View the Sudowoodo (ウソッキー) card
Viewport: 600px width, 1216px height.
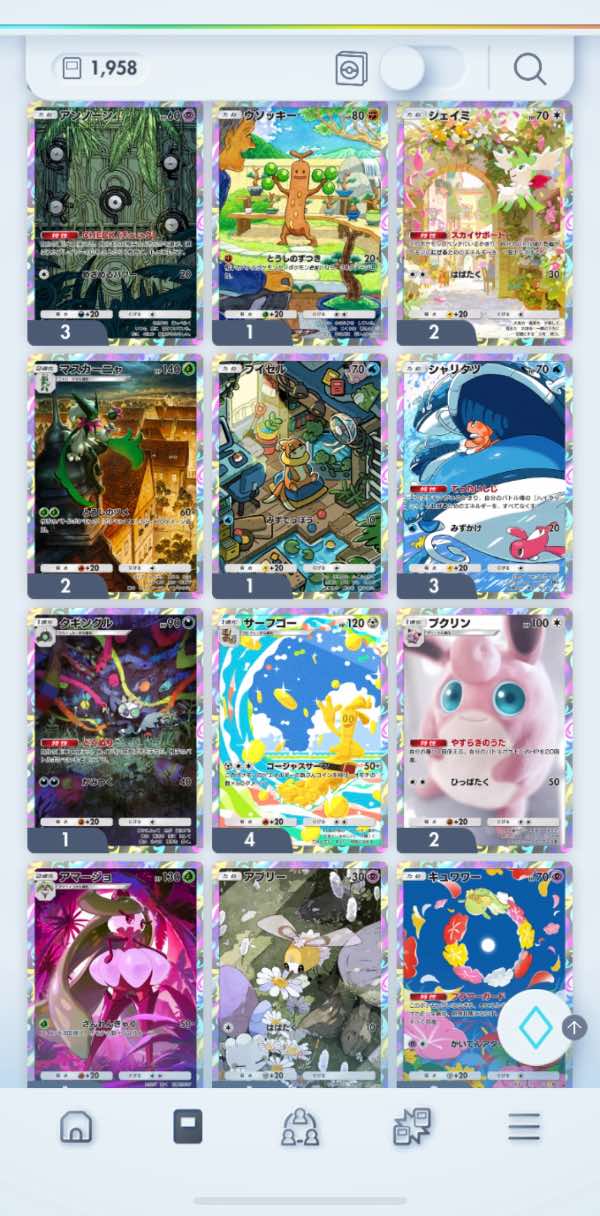[x=300, y=215]
